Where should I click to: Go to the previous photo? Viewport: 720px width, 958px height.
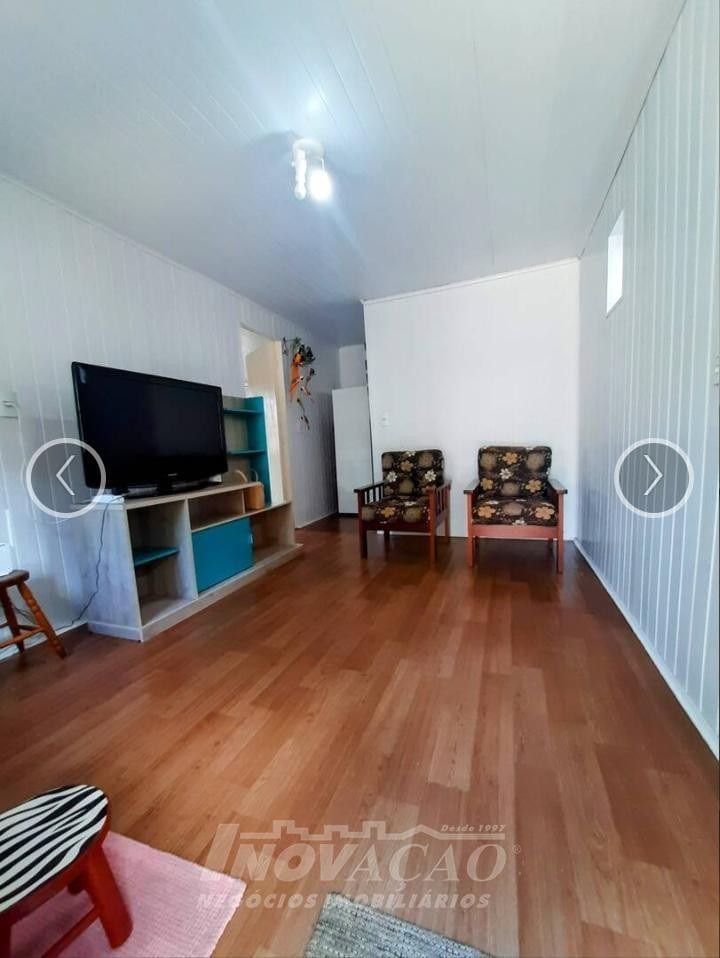[65, 477]
